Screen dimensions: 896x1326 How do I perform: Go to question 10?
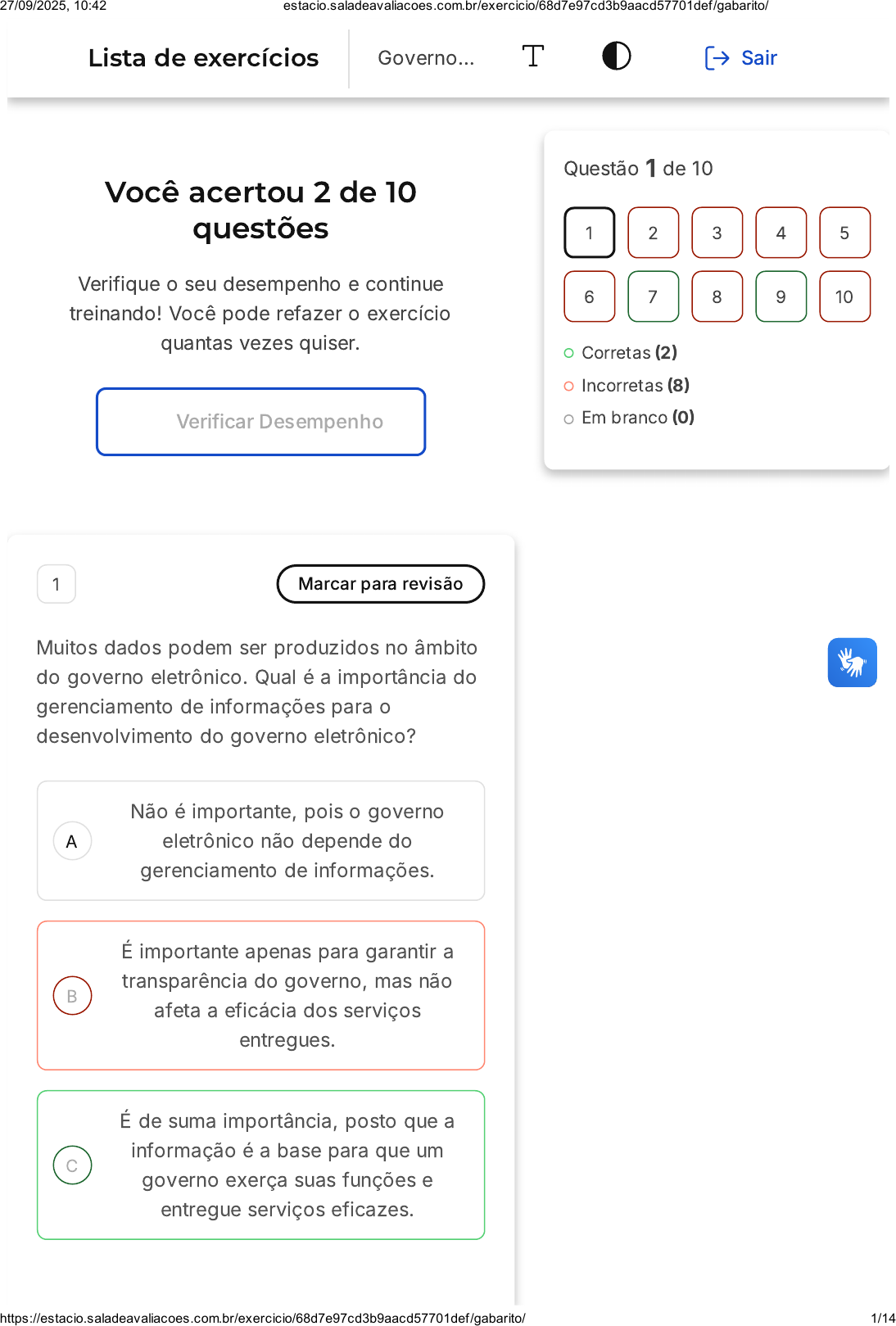tap(844, 296)
